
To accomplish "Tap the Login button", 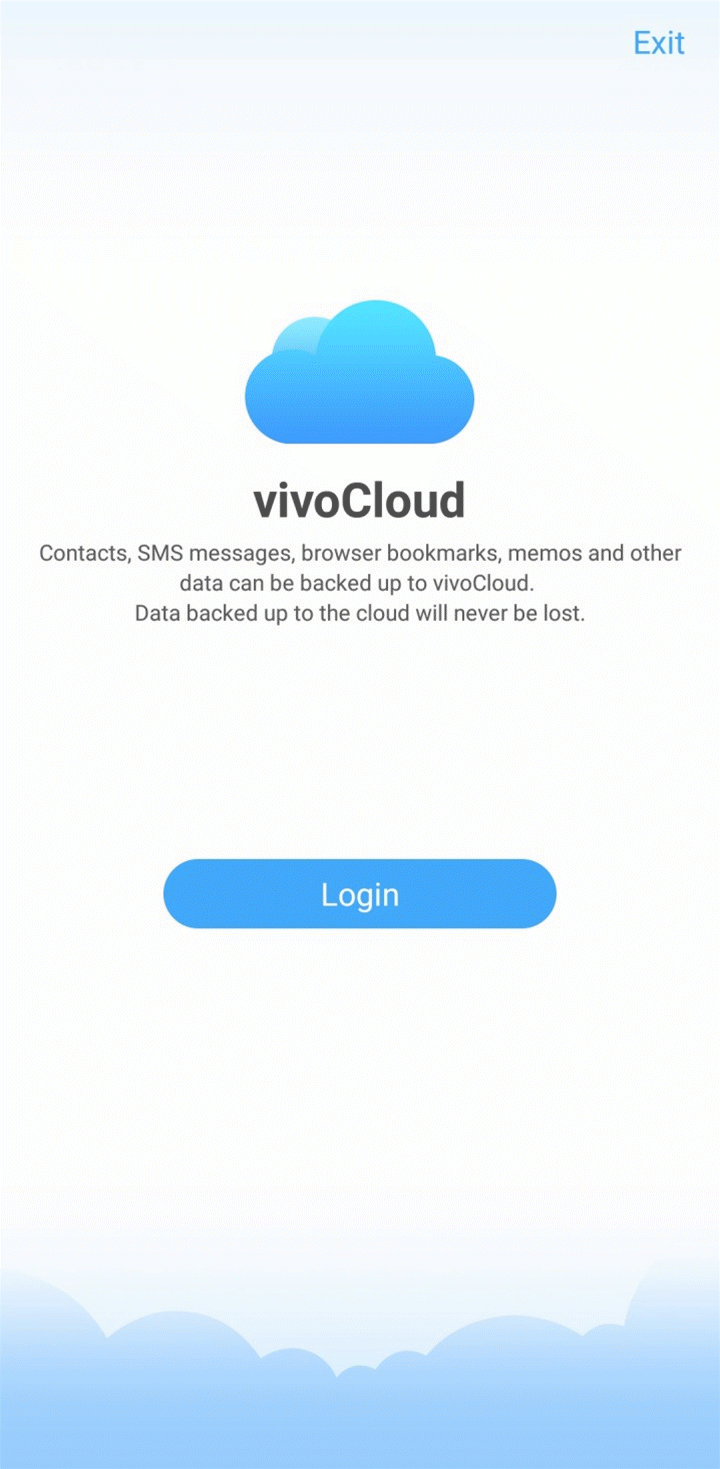I will pos(360,894).
